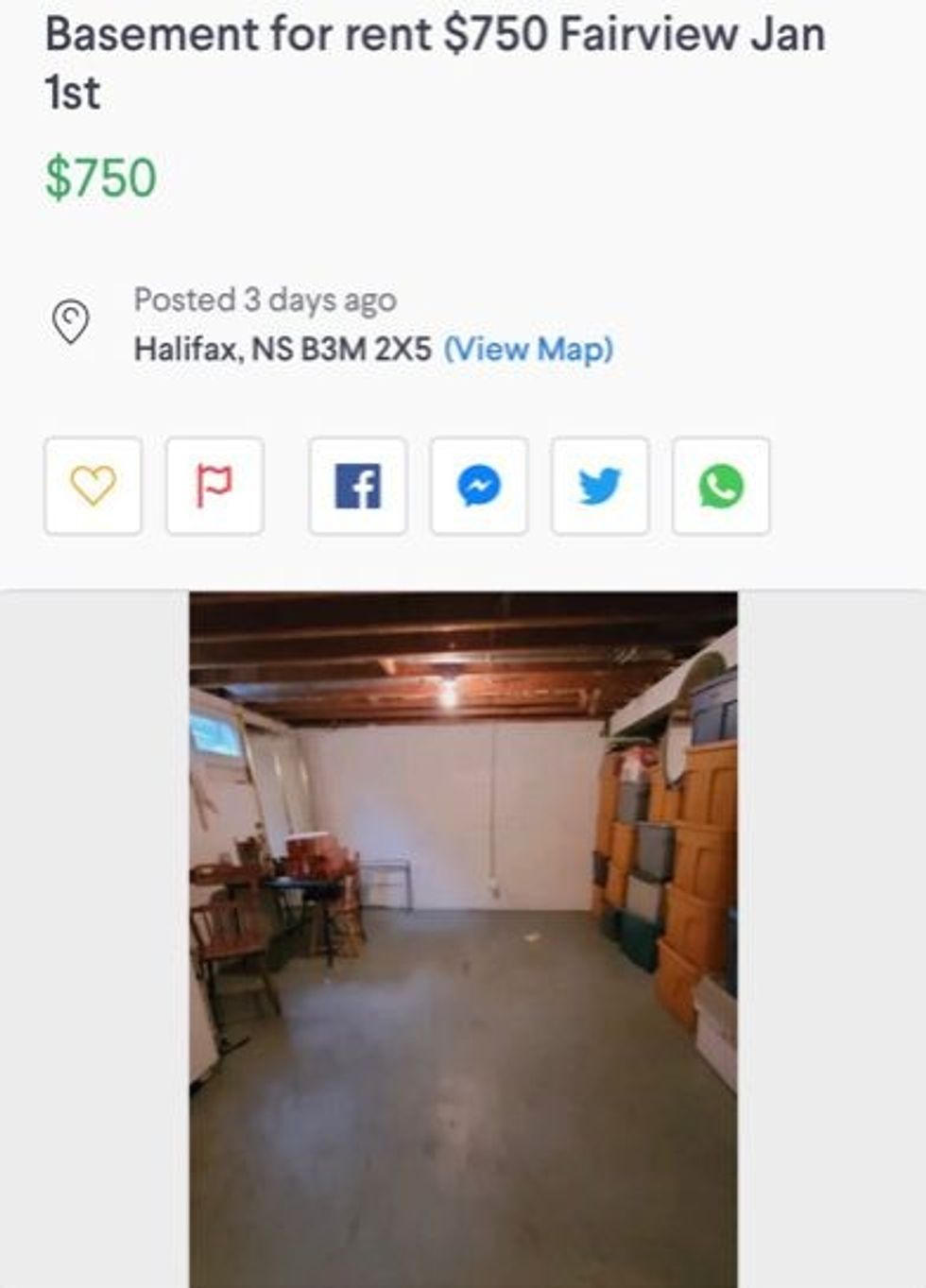Click Posted 3 days ago text

click(x=264, y=301)
